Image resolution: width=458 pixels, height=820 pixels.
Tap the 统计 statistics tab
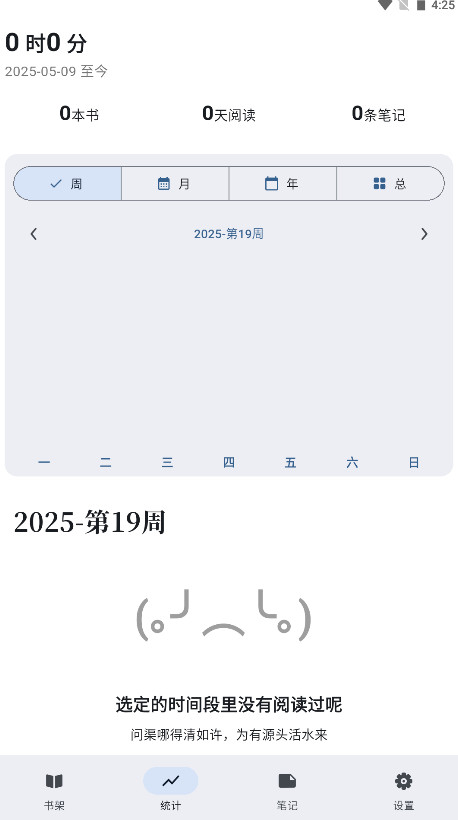pos(170,790)
